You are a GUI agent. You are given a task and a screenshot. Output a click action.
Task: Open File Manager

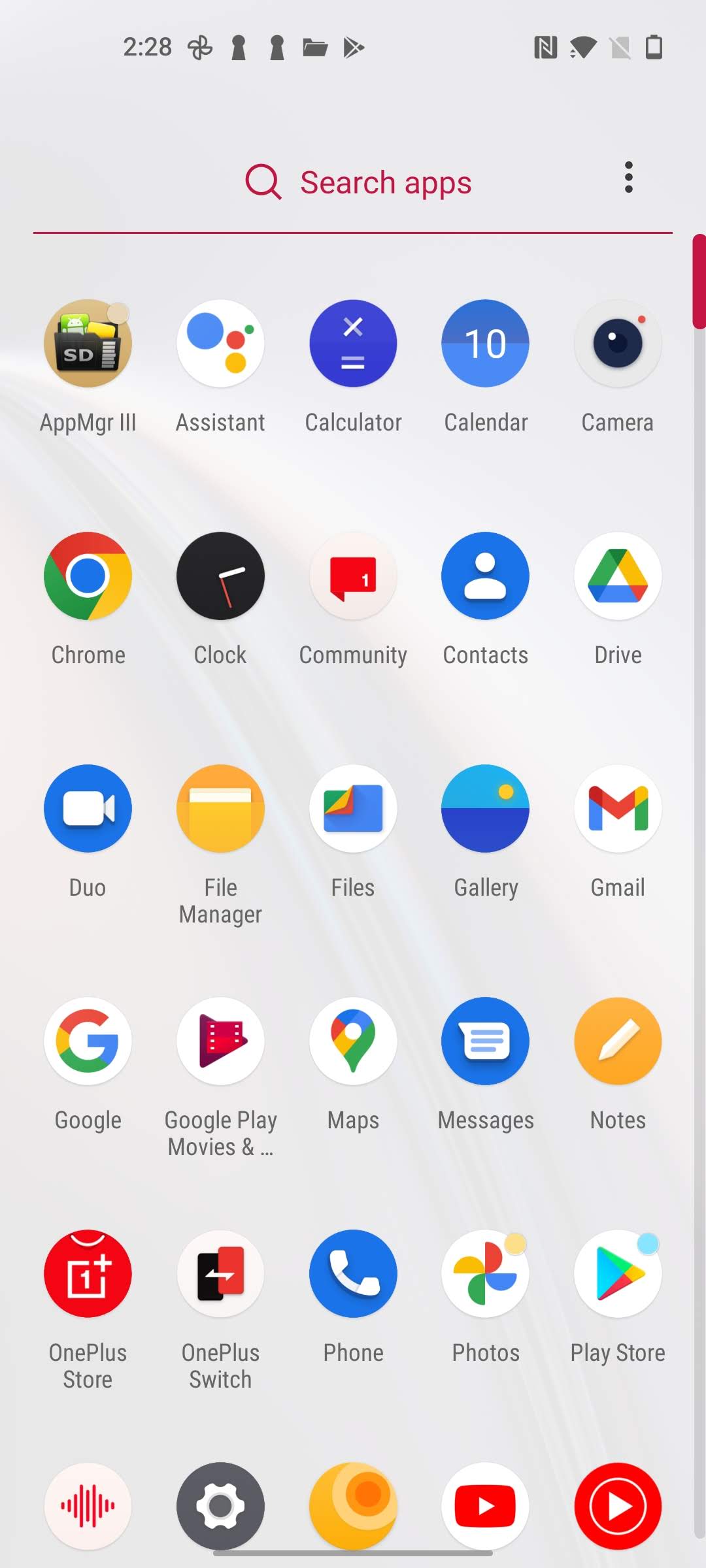(x=221, y=809)
